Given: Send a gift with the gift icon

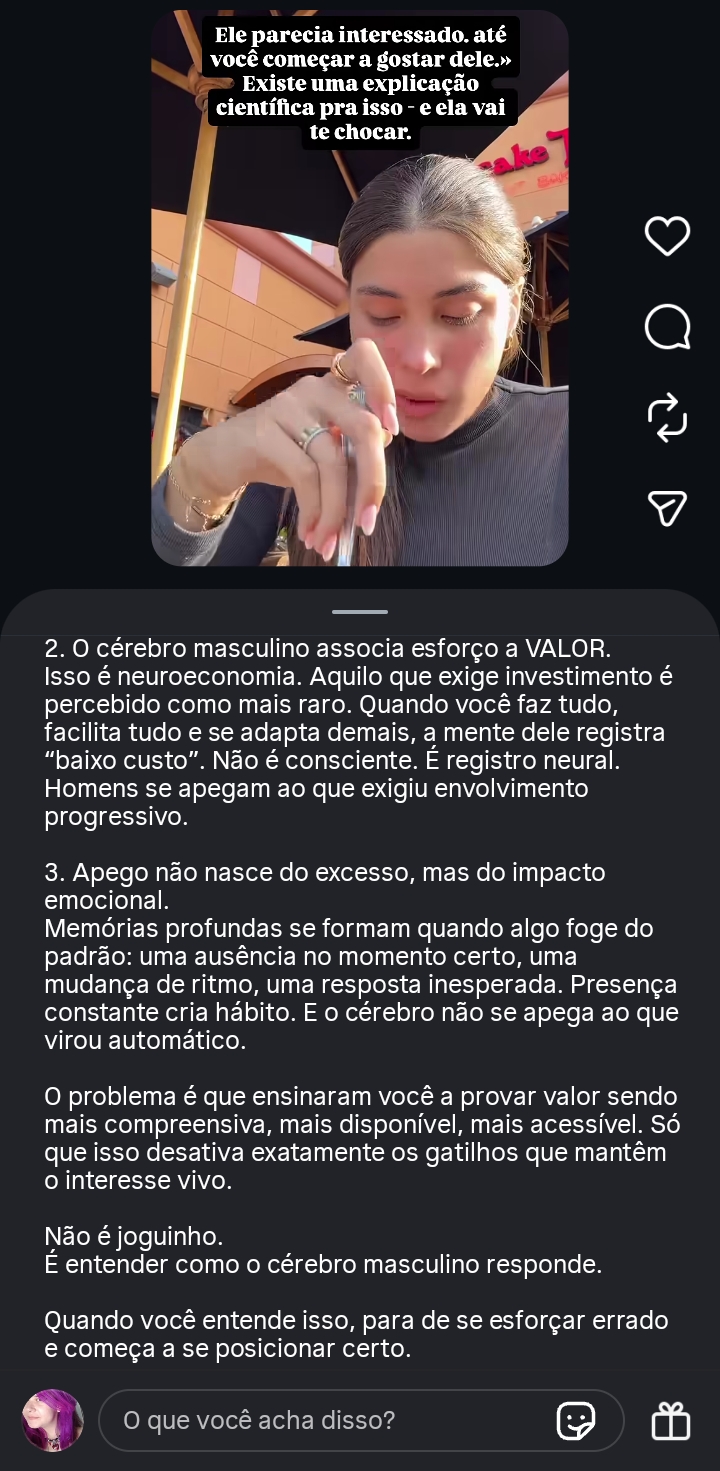Looking at the screenshot, I should point(670,1420).
